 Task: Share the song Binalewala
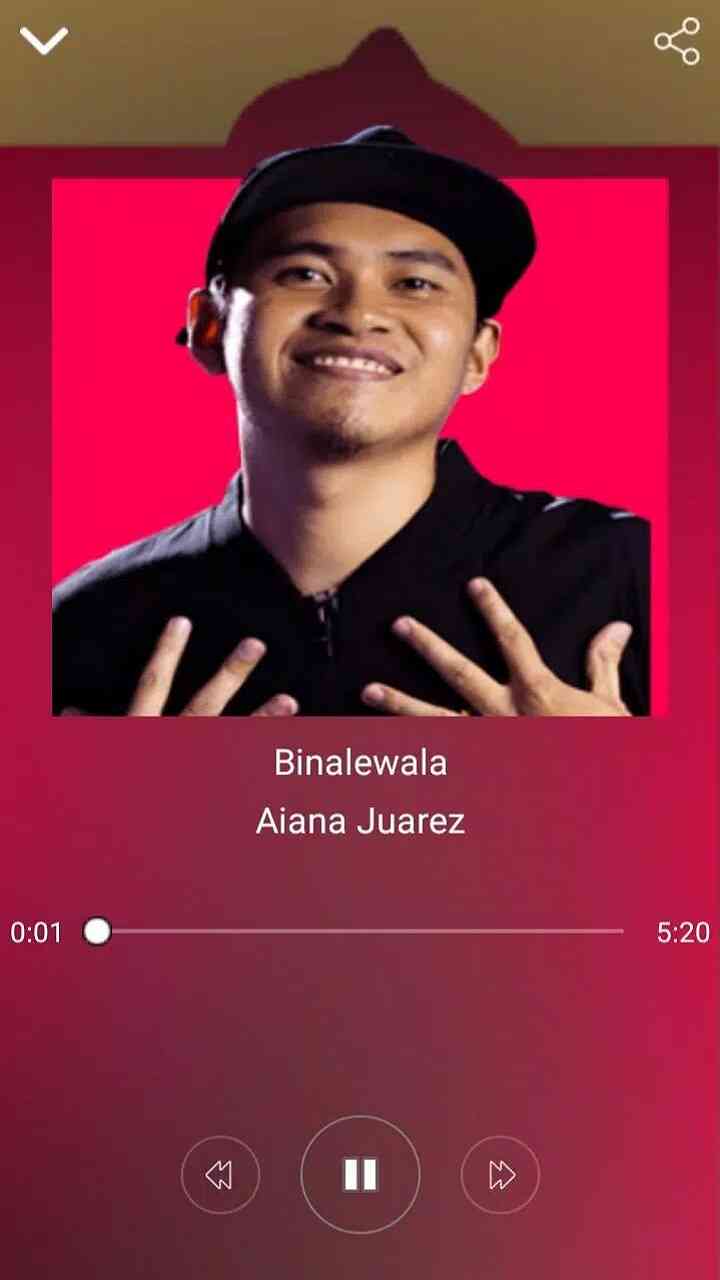point(677,41)
